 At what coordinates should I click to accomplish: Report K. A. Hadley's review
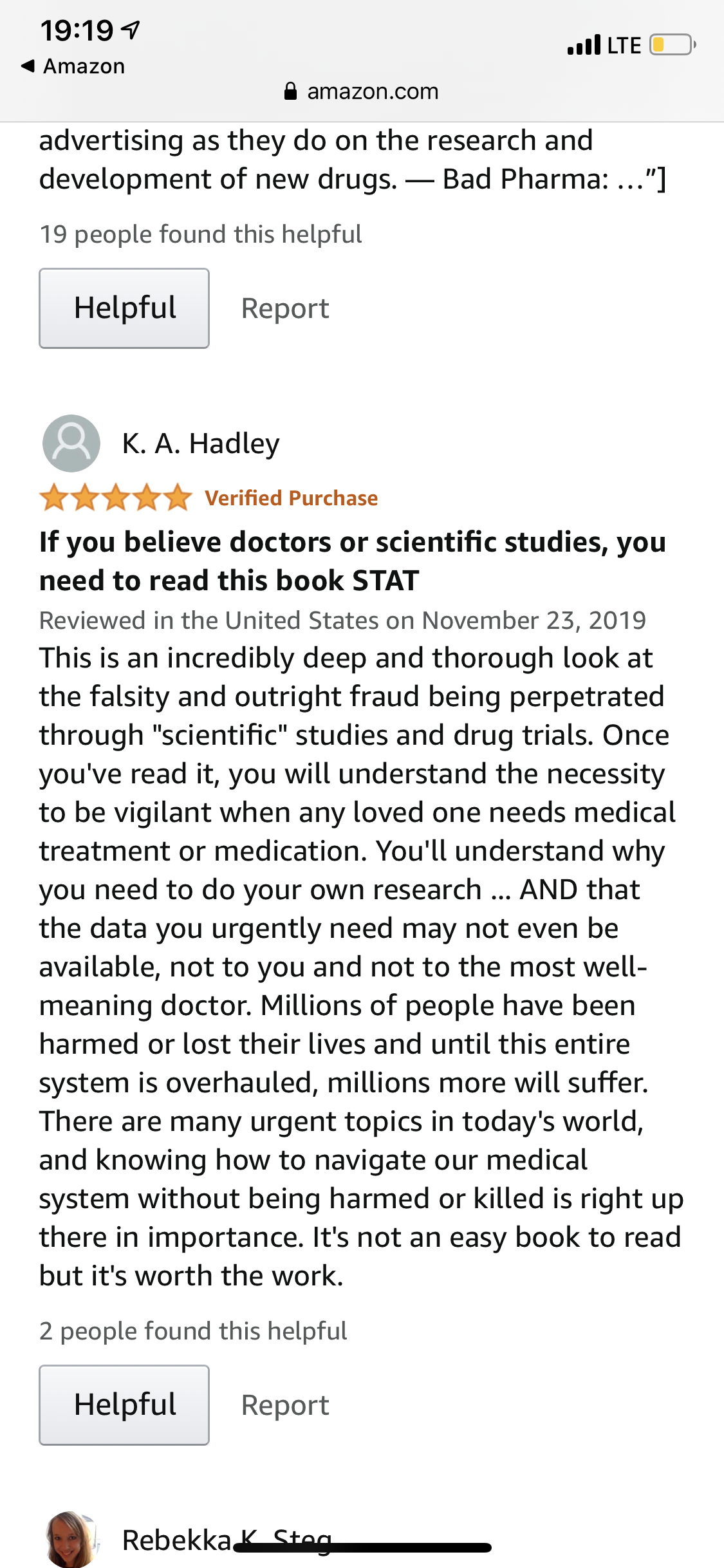[x=284, y=1405]
